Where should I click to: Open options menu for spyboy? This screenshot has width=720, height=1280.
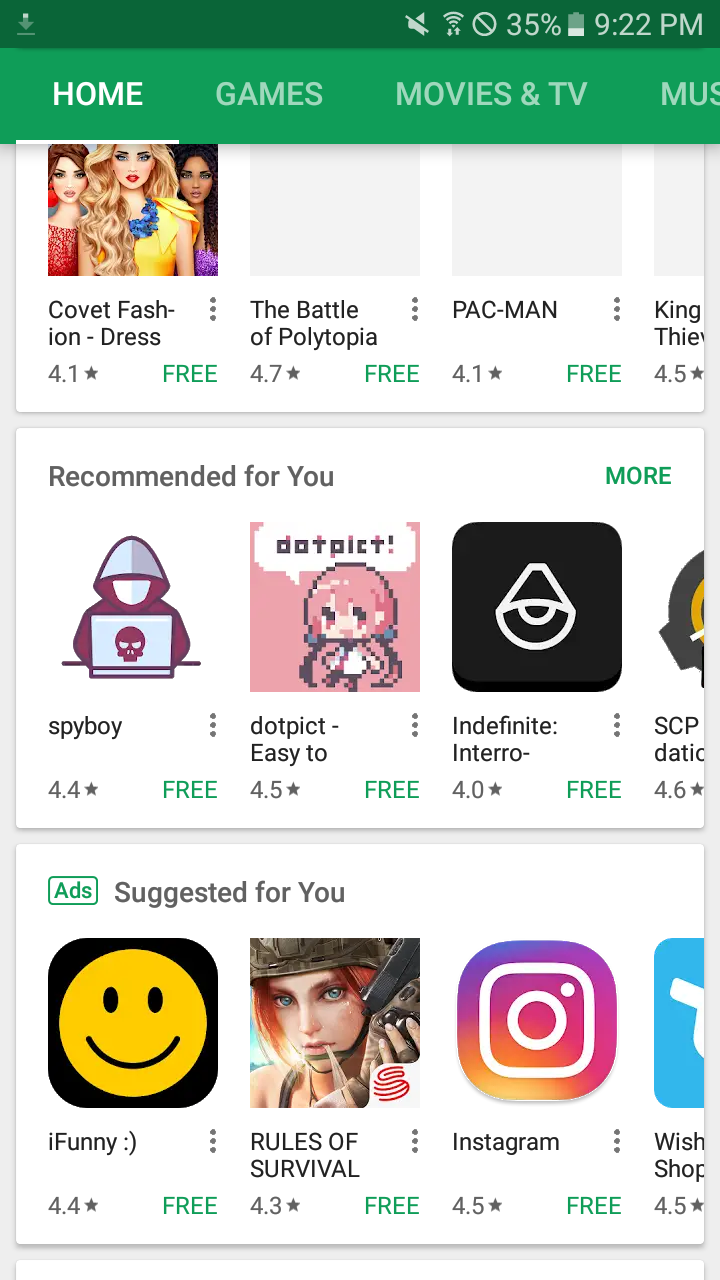pyautogui.click(x=213, y=726)
